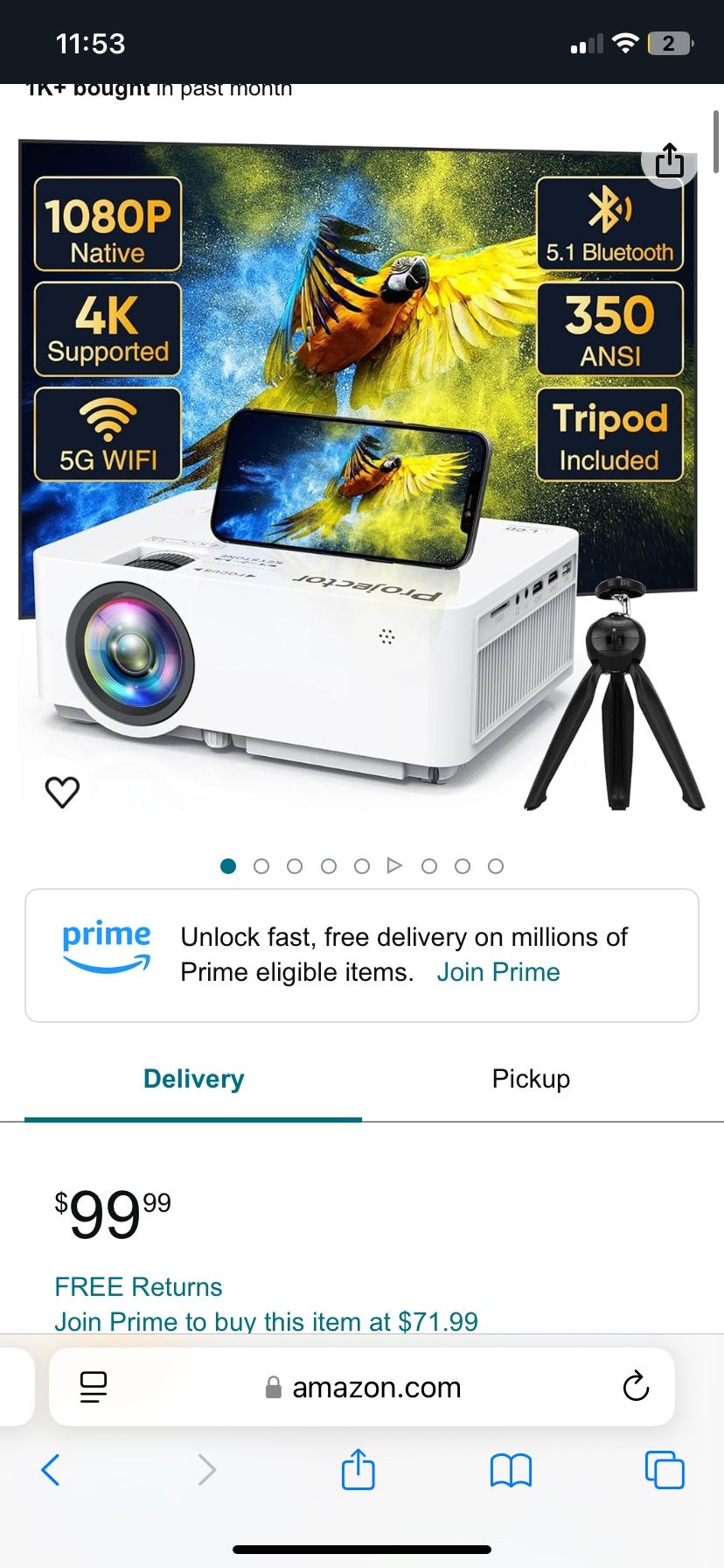Open the video slide in the image carousel

point(395,865)
